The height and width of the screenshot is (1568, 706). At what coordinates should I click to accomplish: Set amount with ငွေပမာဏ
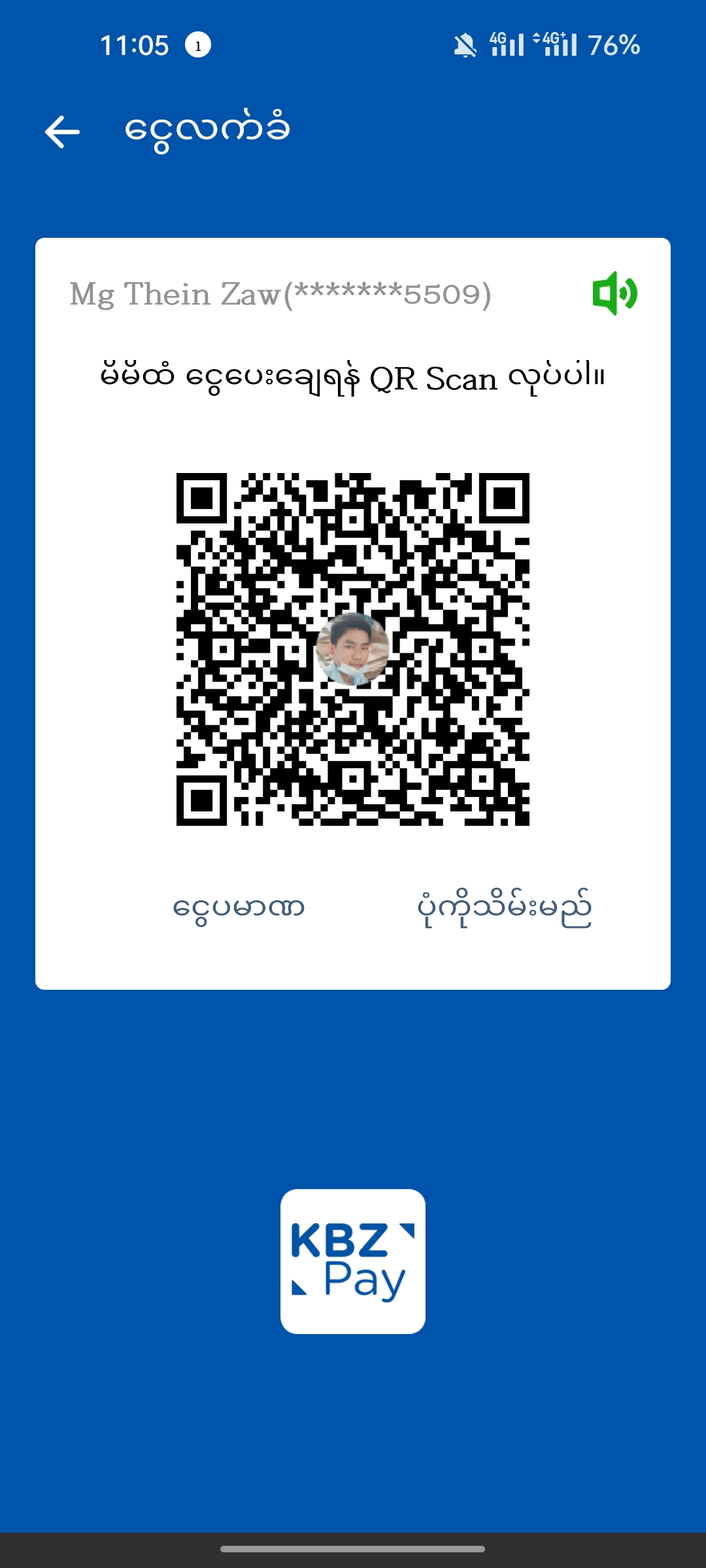pyautogui.click(x=239, y=907)
